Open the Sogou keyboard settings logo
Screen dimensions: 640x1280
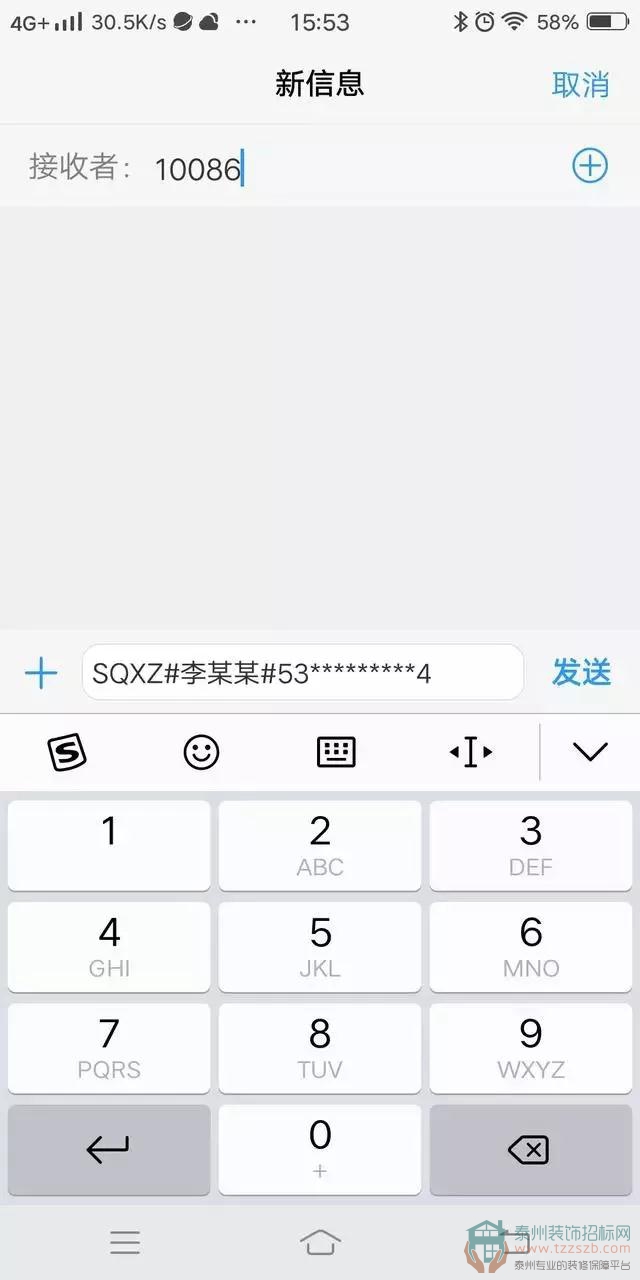coord(67,752)
